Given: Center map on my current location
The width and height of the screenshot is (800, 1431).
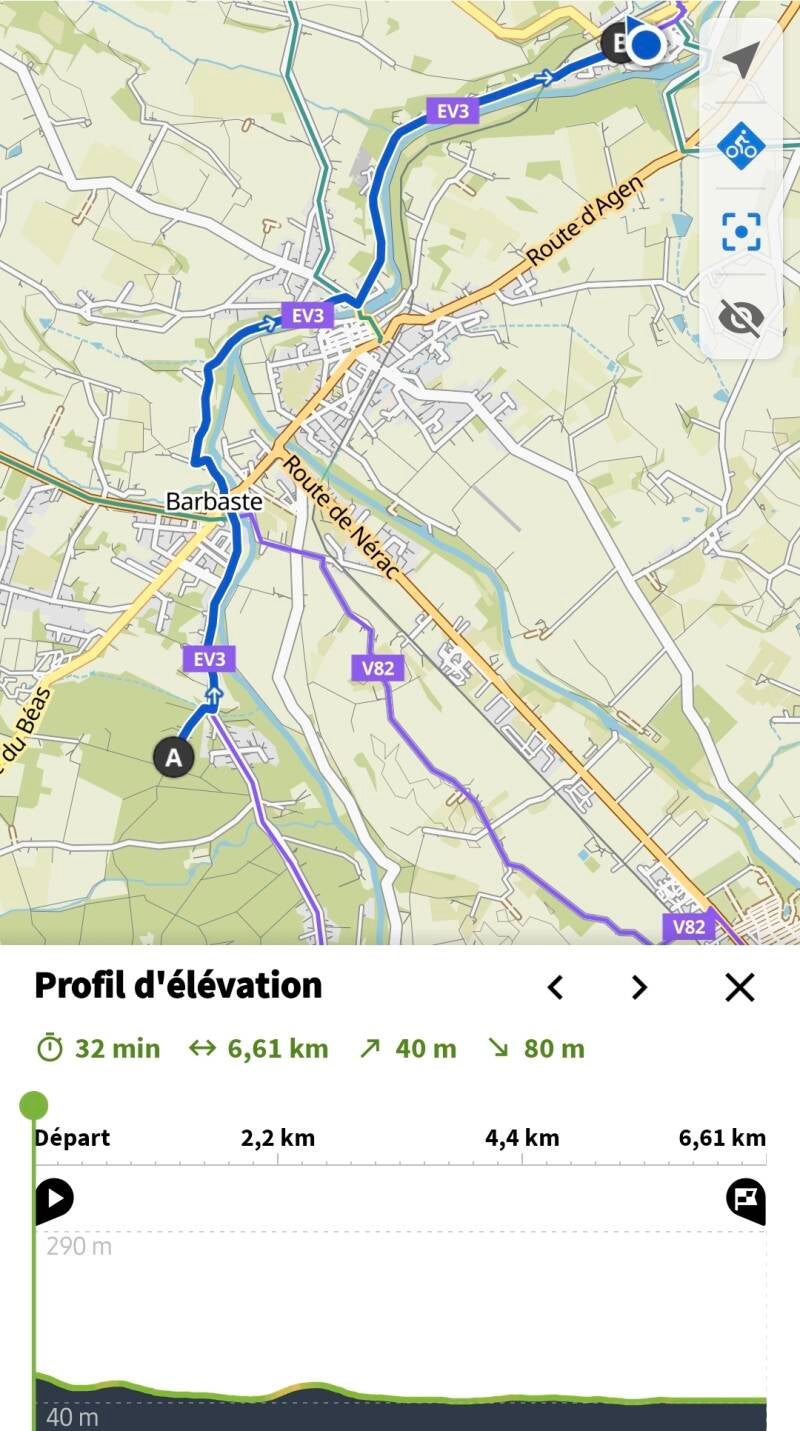Looking at the screenshot, I should (740, 61).
